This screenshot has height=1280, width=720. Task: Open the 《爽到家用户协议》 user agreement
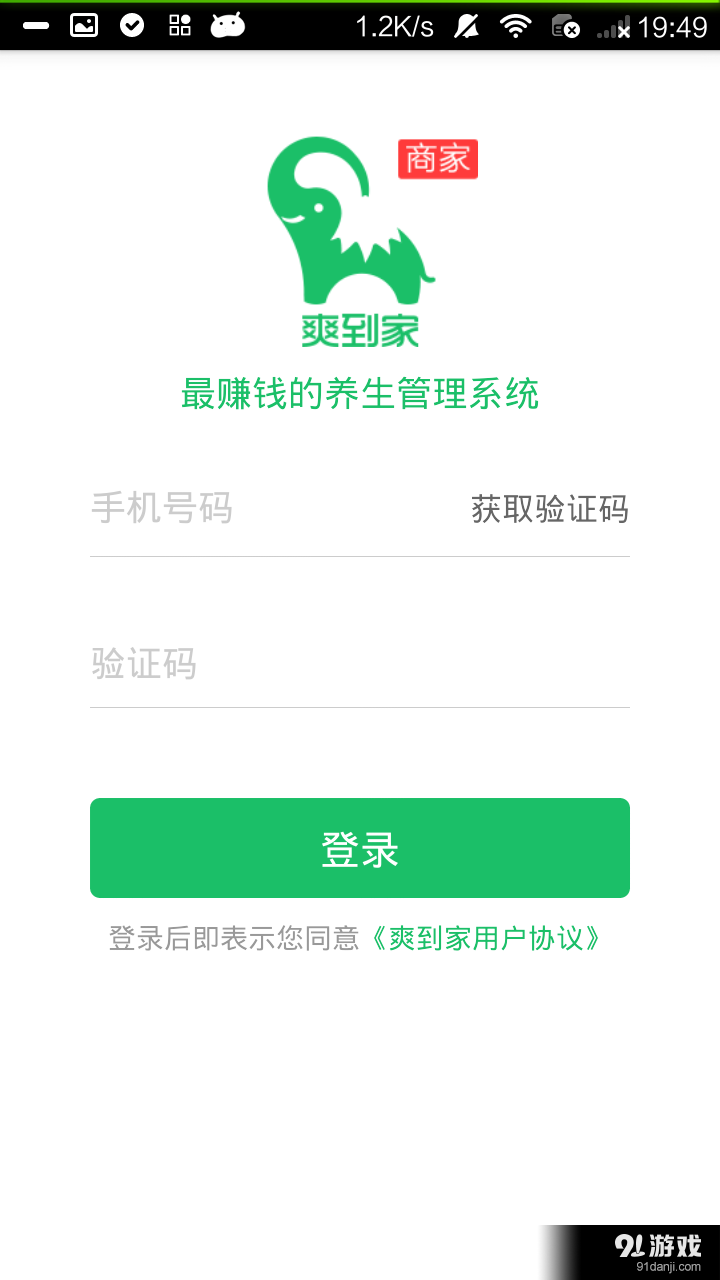(x=487, y=938)
